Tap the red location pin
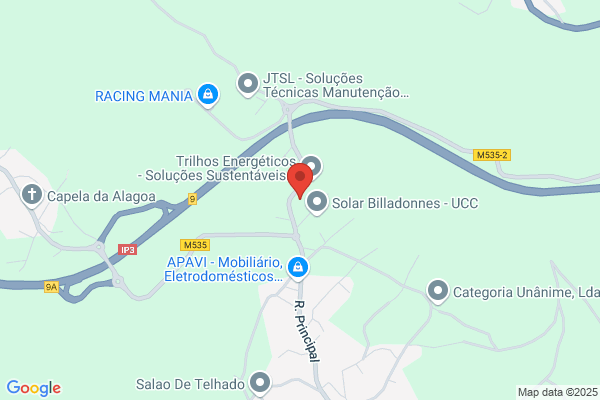The image size is (600, 400). click(300, 181)
